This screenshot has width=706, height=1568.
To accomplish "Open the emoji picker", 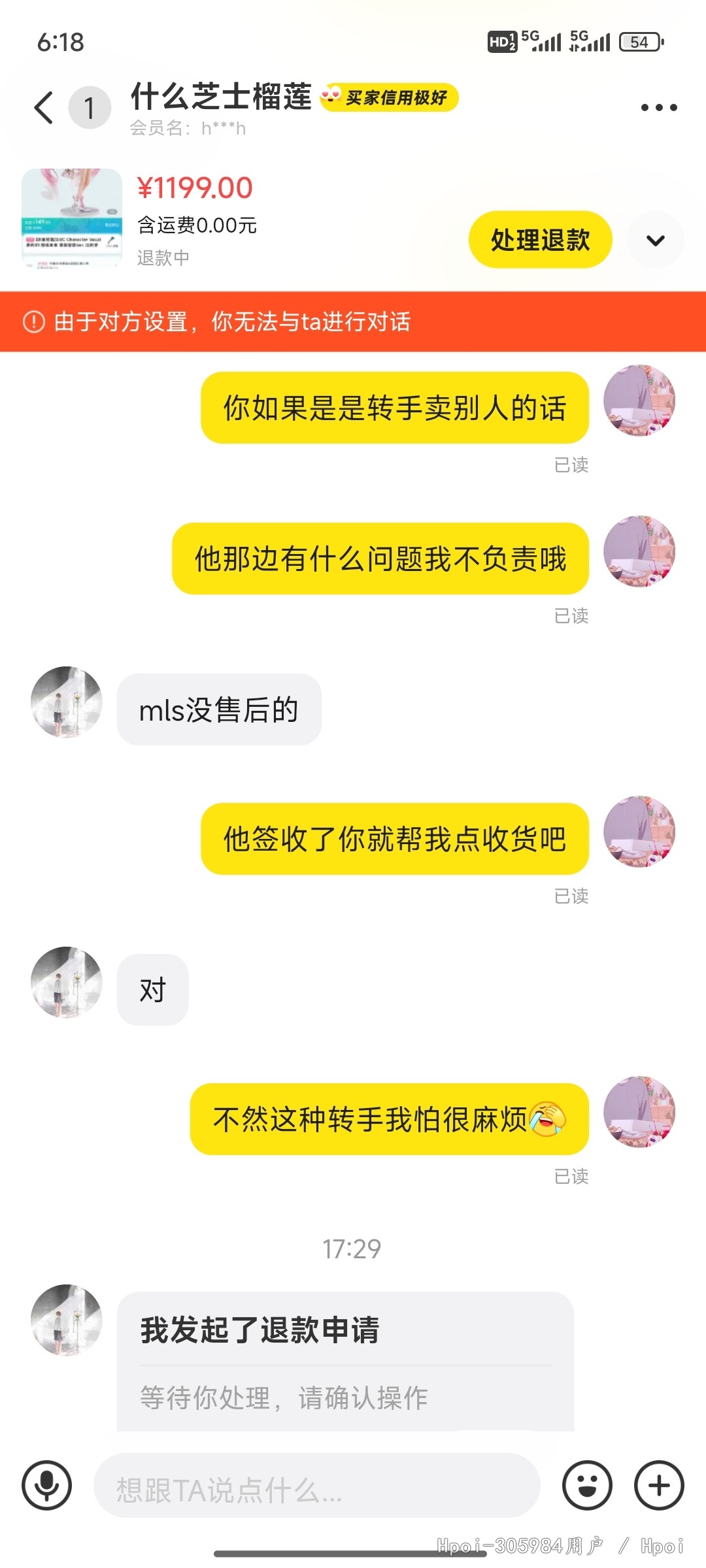I will coord(587,1486).
